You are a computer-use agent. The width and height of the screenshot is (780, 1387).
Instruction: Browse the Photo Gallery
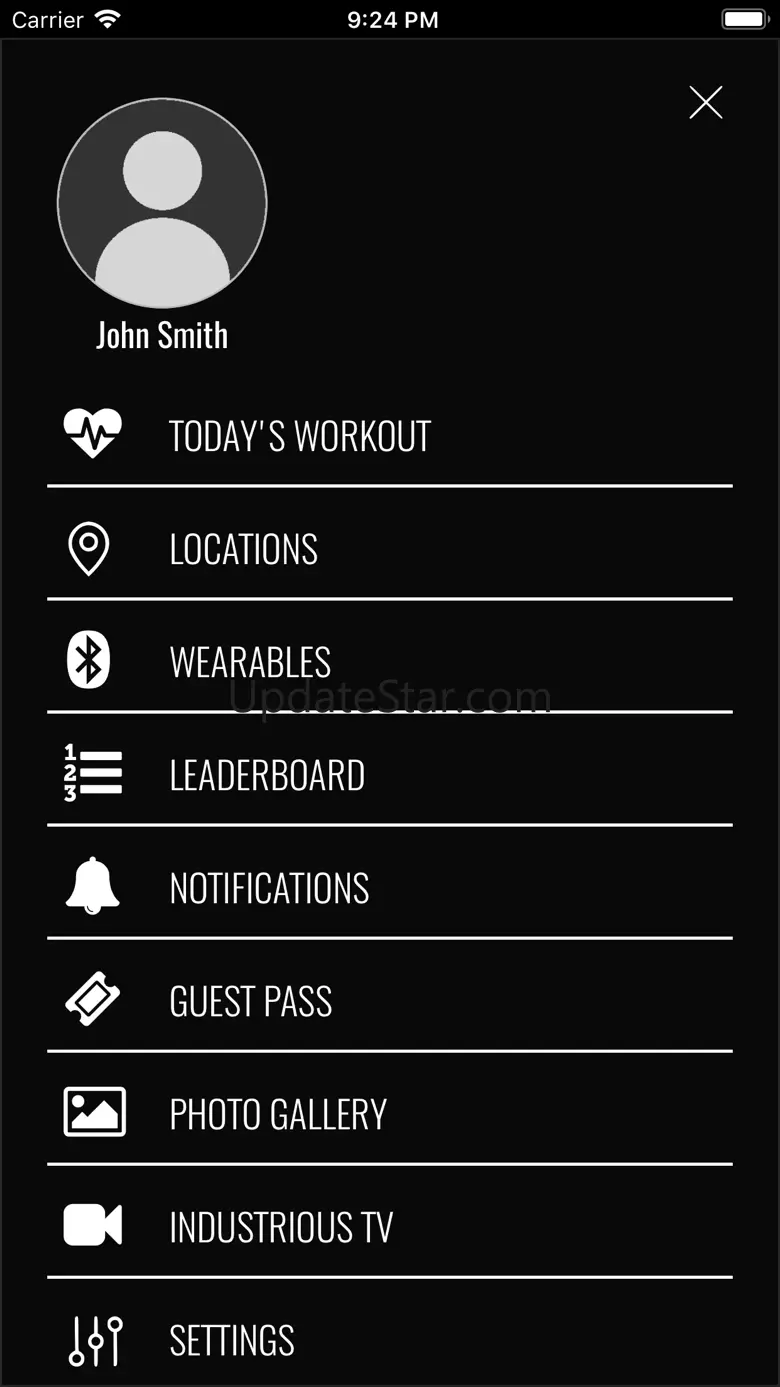click(278, 1114)
